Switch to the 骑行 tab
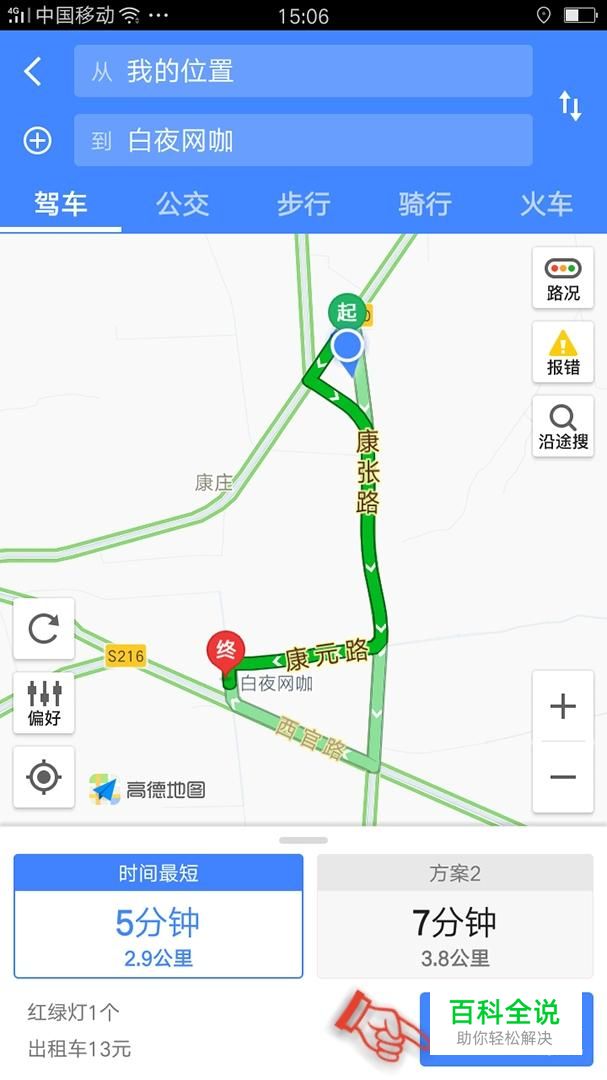Image resolution: width=607 pixels, height=1080 pixels. click(x=425, y=205)
